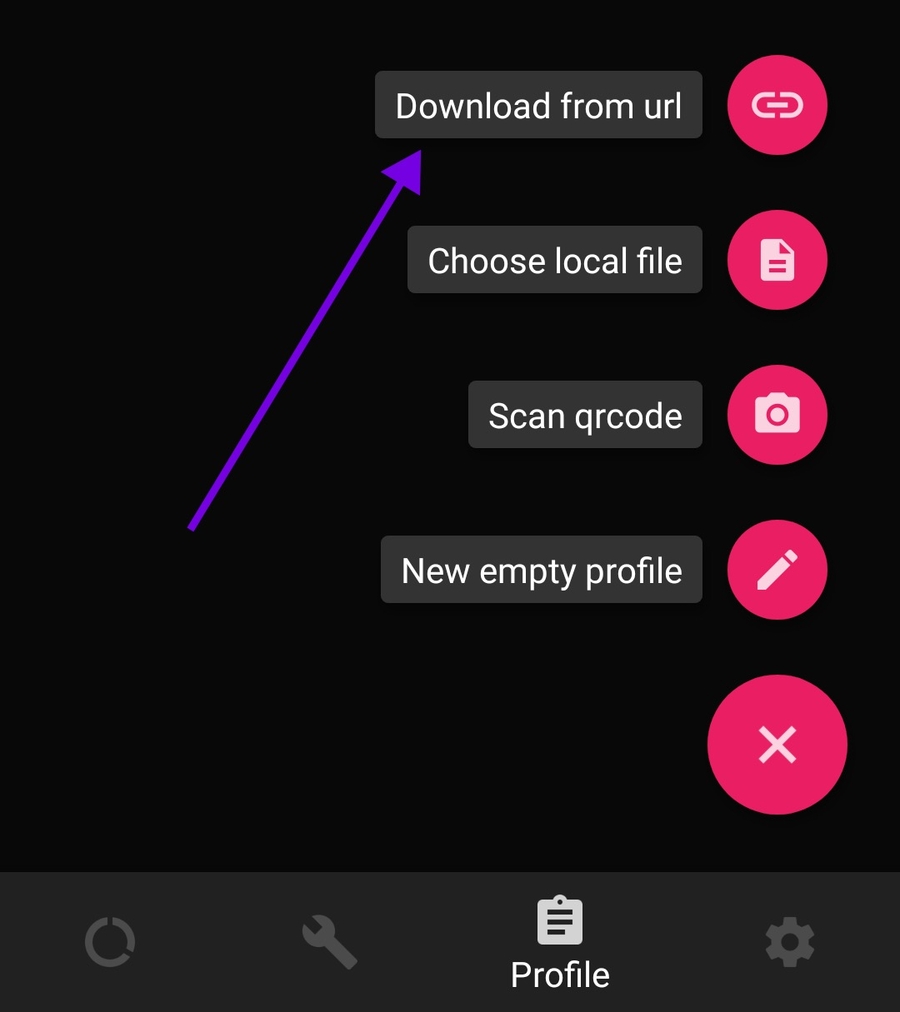
Task: Tap the pencil icon for new empty profile
Action: click(777, 570)
